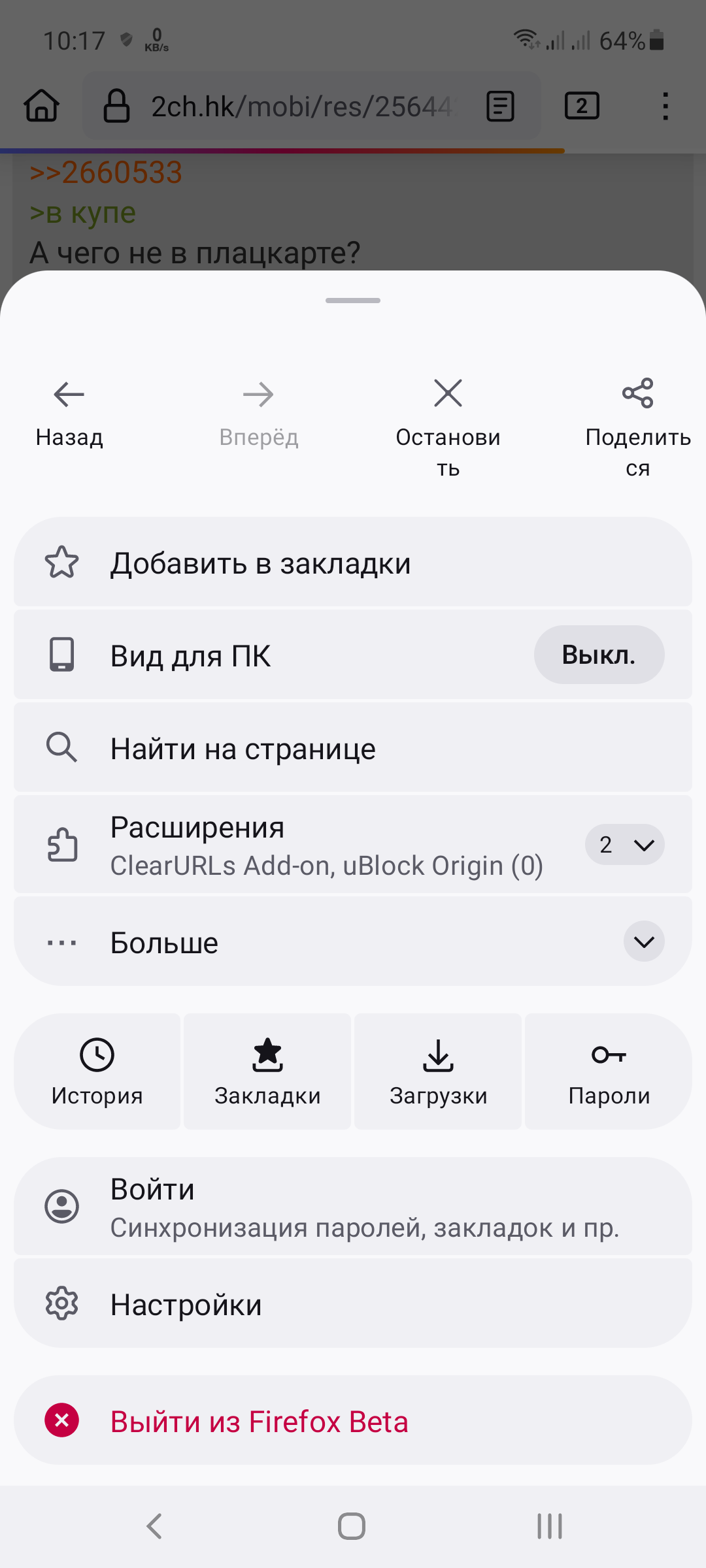This screenshot has width=706, height=1568.
Task: Add page with Добавить в закладки
Action: (353, 563)
